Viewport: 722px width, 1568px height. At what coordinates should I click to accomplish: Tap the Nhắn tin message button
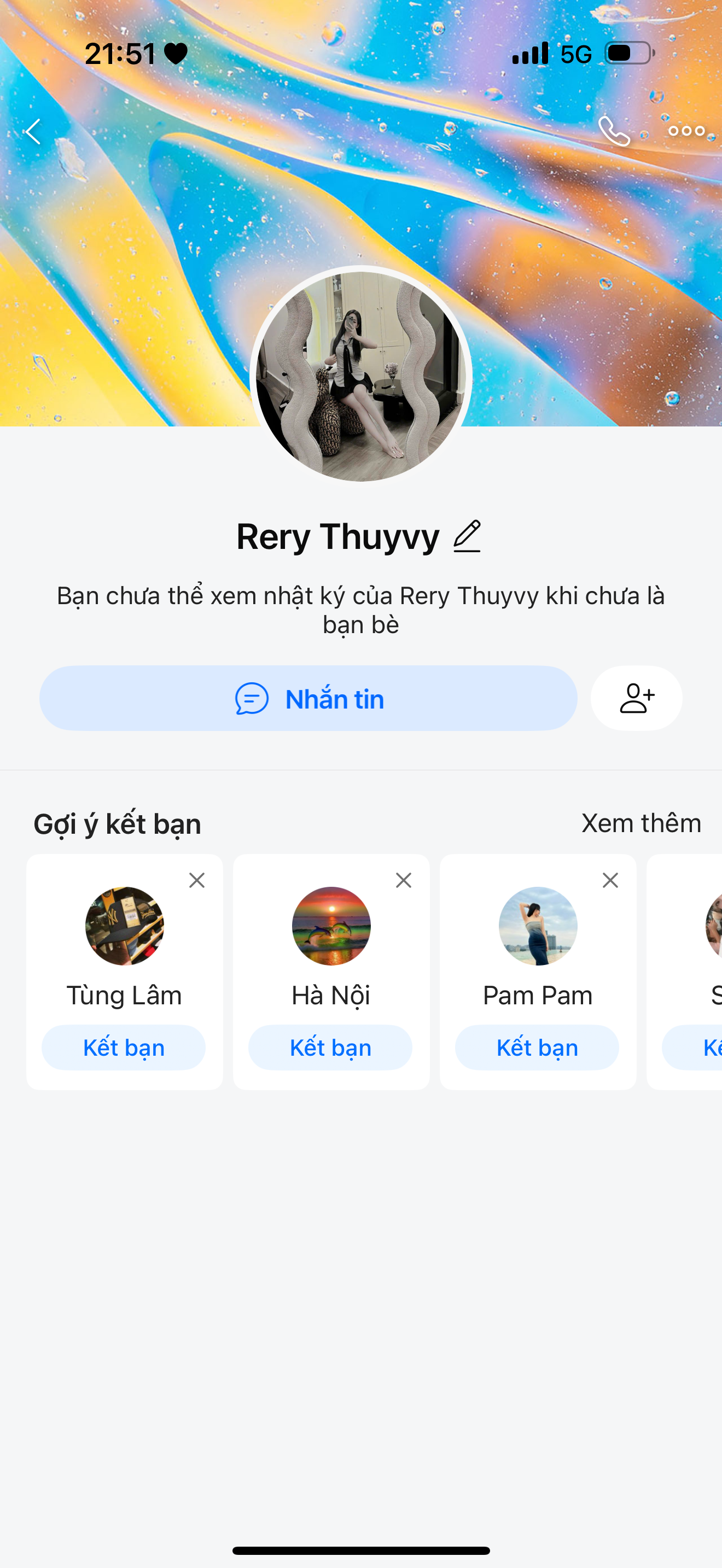[x=308, y=698]
